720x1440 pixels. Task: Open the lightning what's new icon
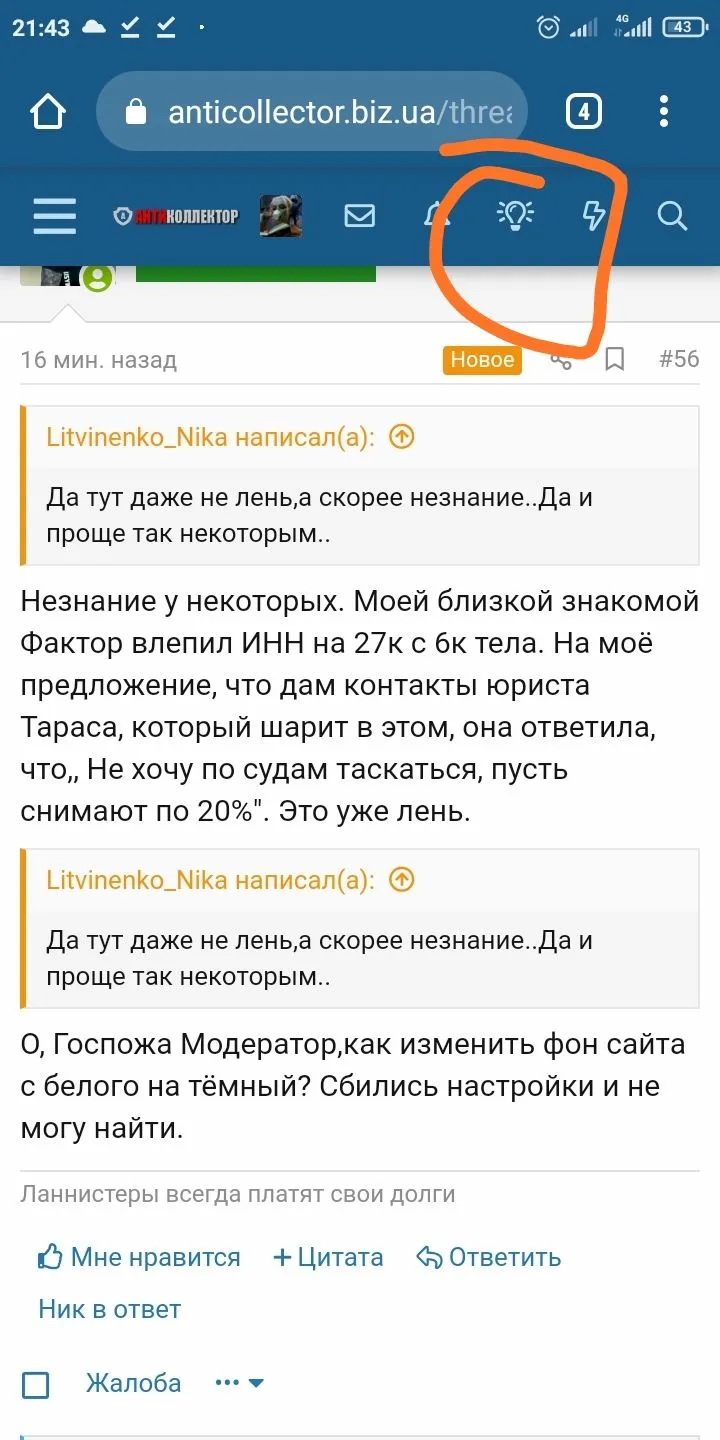(x=594, y=215)
